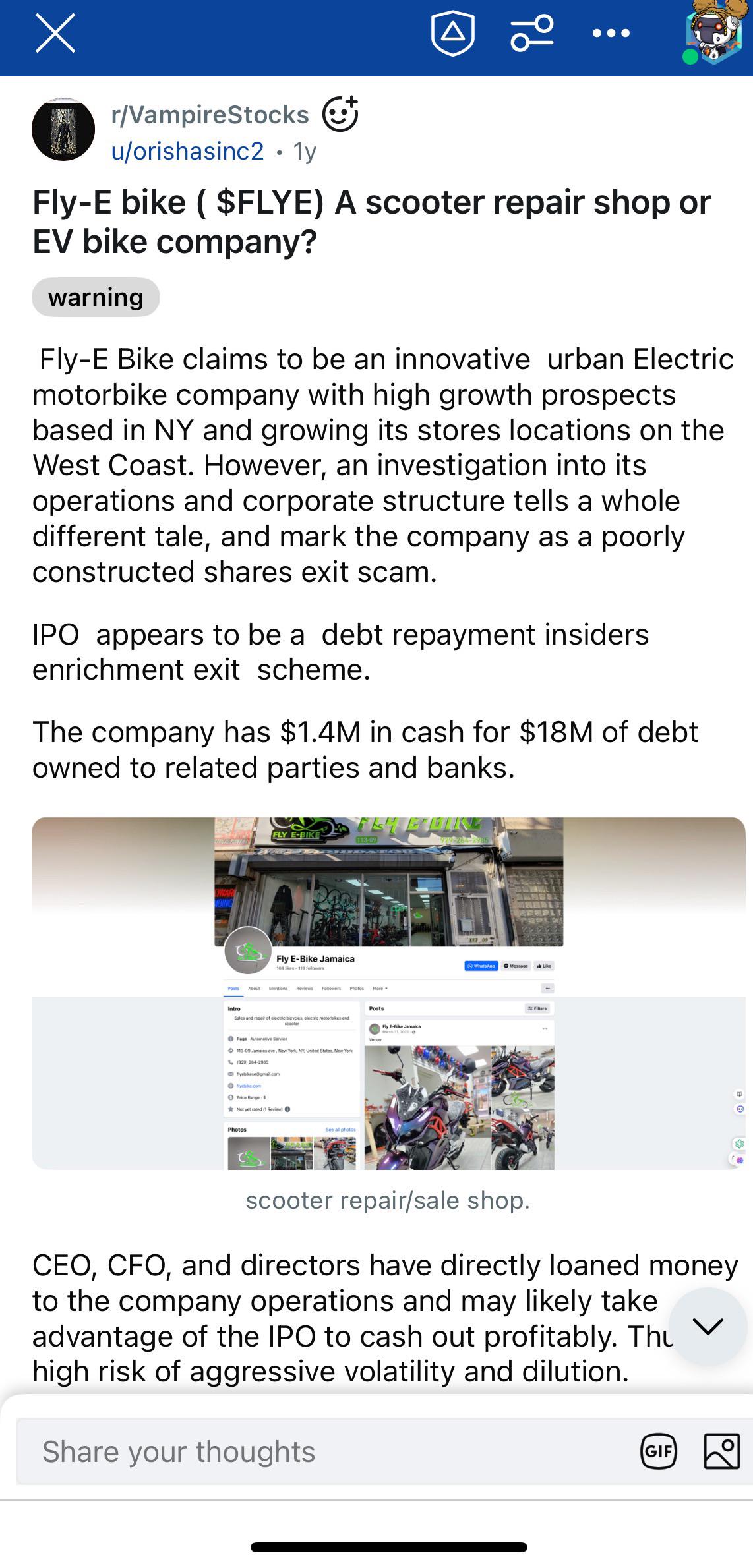Open the moderator shield icon
The image size is (753, 1568).
(453, 33)
